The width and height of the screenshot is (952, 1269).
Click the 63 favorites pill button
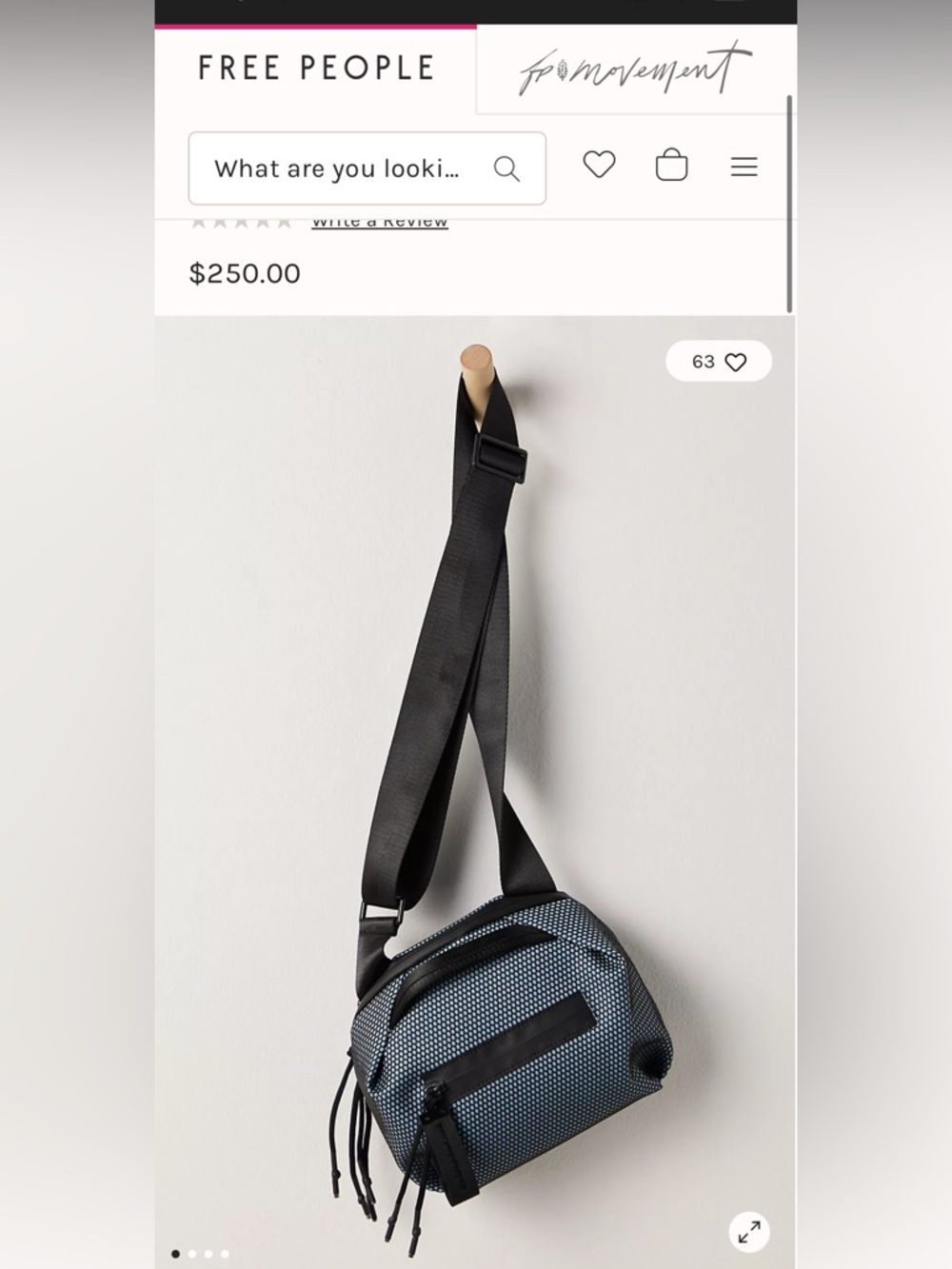point(718,362)
